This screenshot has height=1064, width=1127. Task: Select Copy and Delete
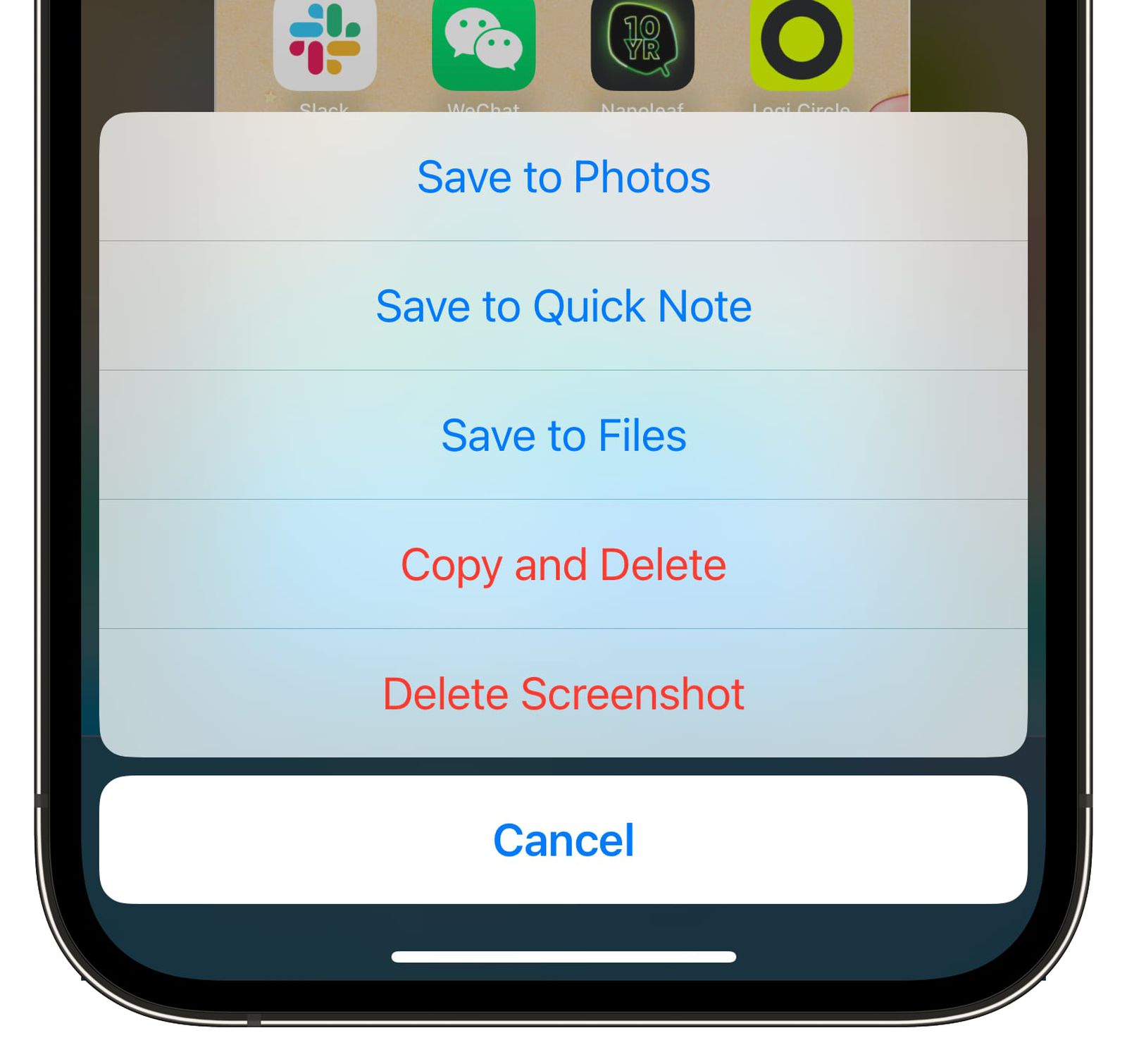563,564
